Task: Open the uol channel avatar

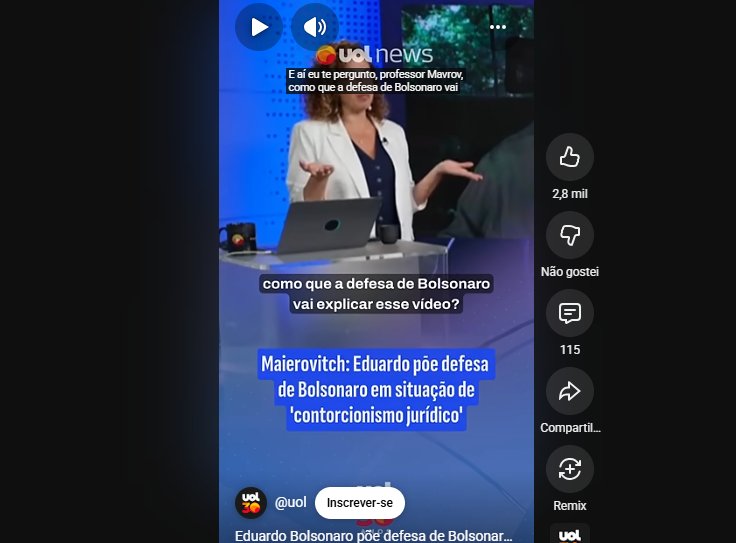Action: point(251,502)
